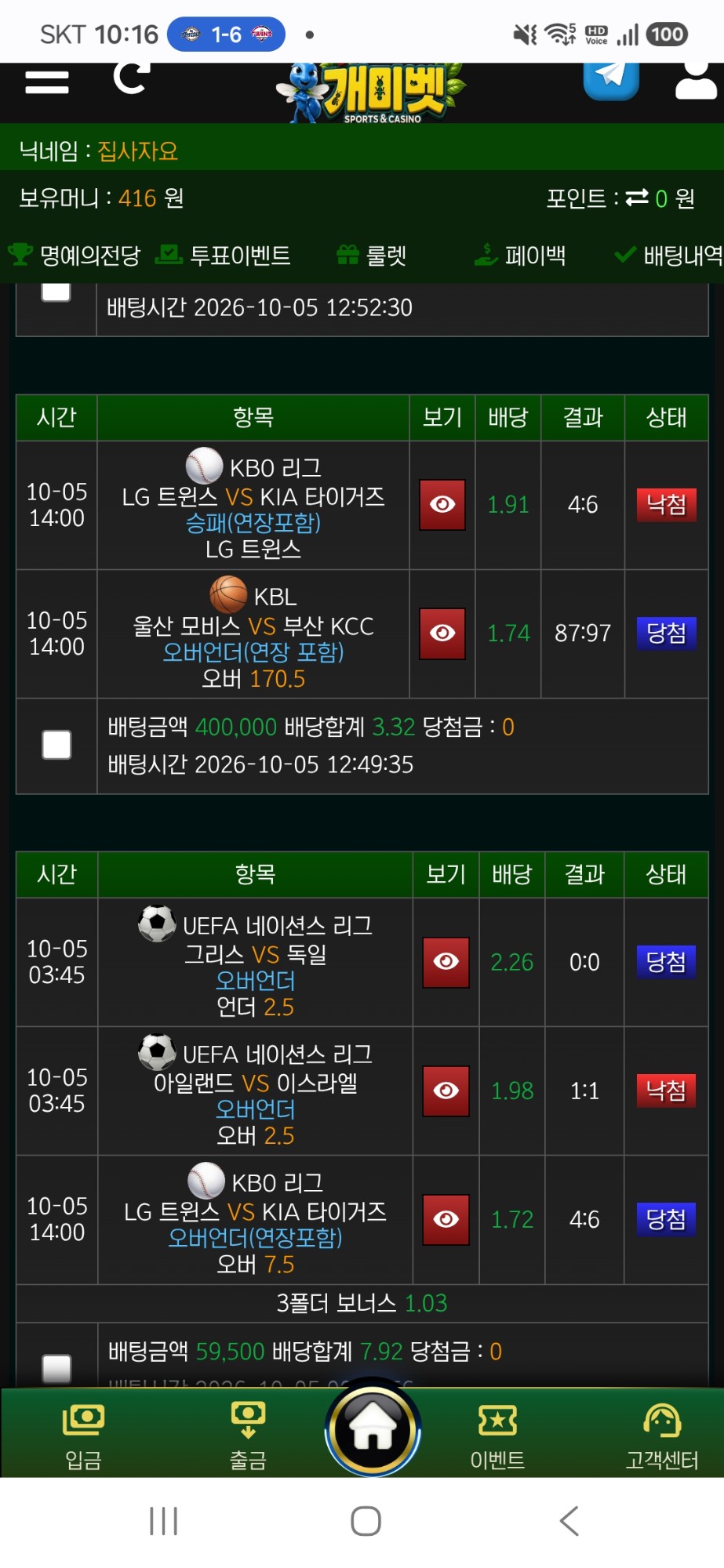724x1568 pixels.
Task: Tap the refresh icon
Action: 131,78
